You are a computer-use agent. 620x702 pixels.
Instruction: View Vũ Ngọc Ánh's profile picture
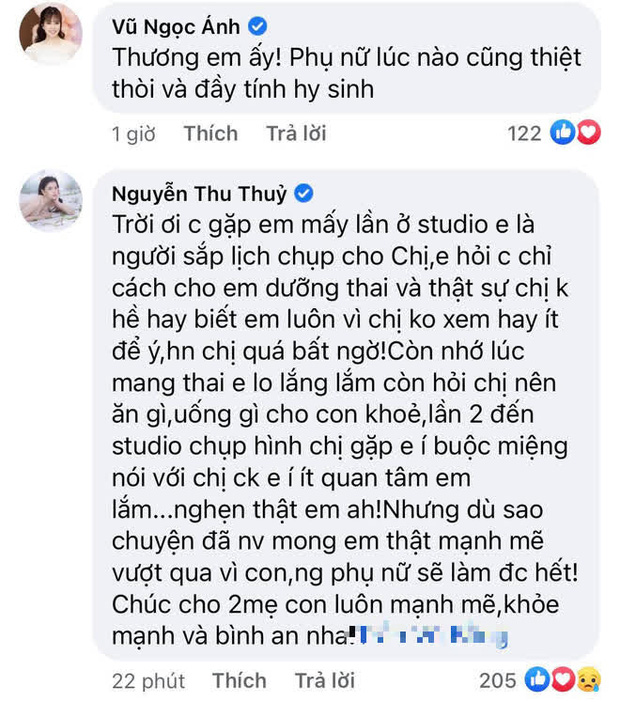click(x=51, y=36)
